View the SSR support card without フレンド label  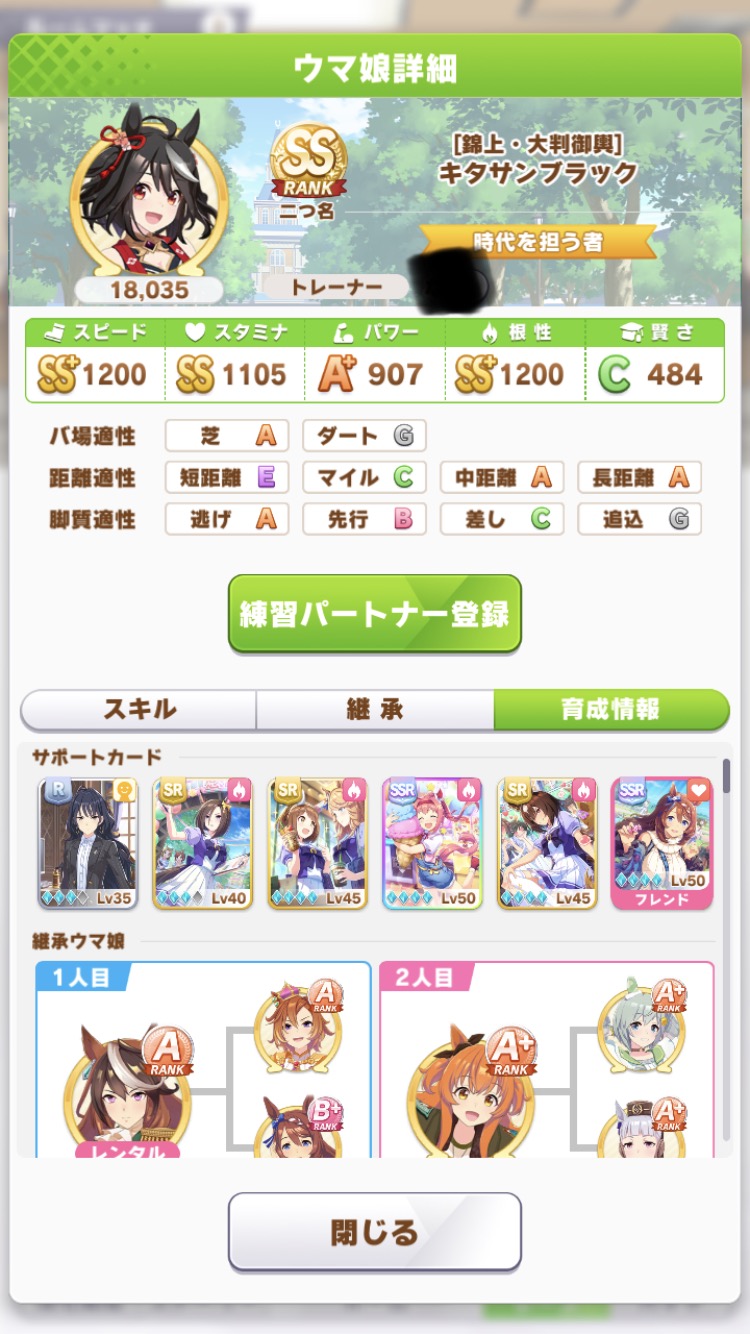coord(432,843)
